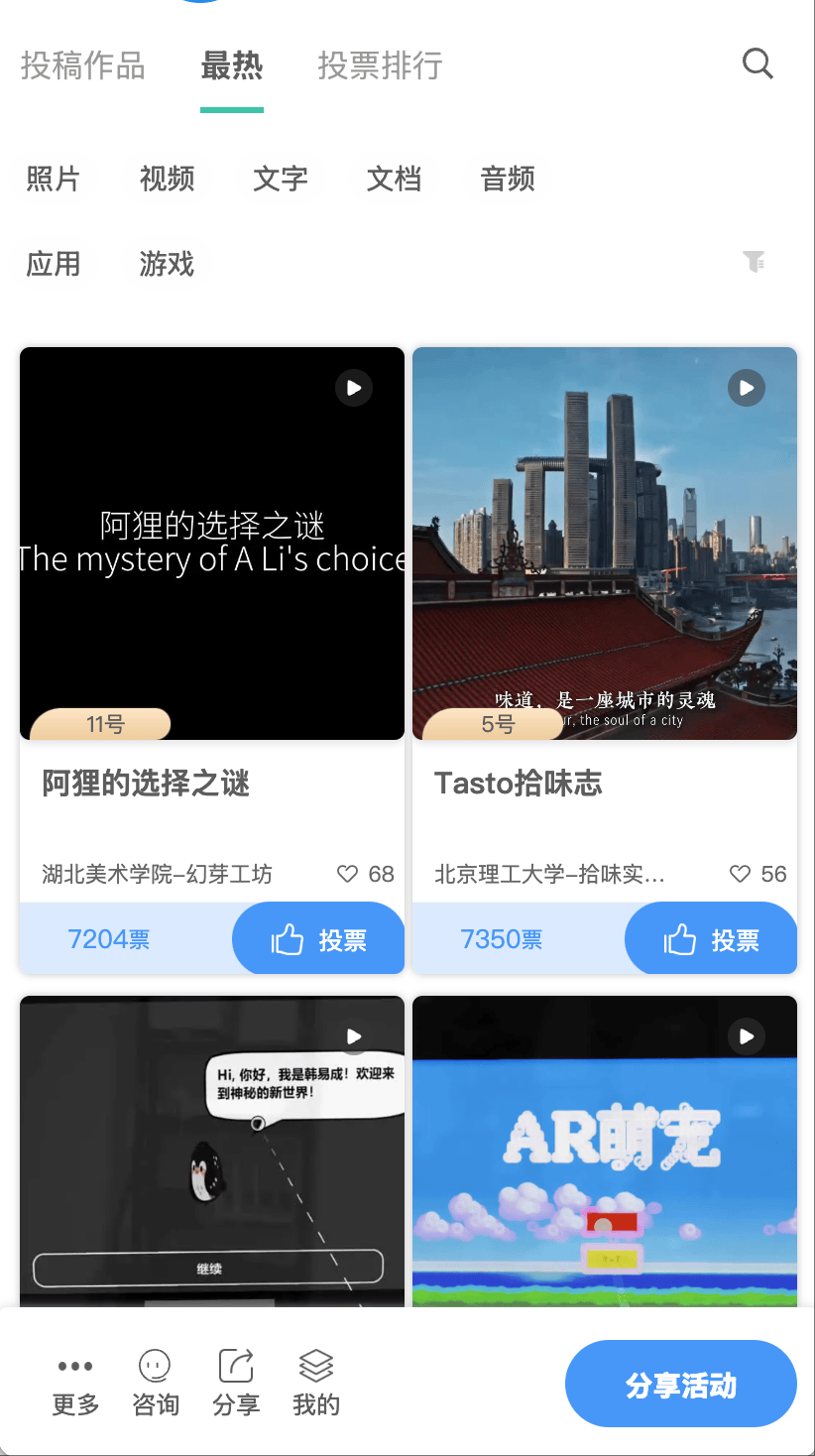Image resolution: width=815 pixels, height=1456 pixels.
Task: Tap the 更多 (more) icon in bottom bar
Action: (x=74, y=1381)
